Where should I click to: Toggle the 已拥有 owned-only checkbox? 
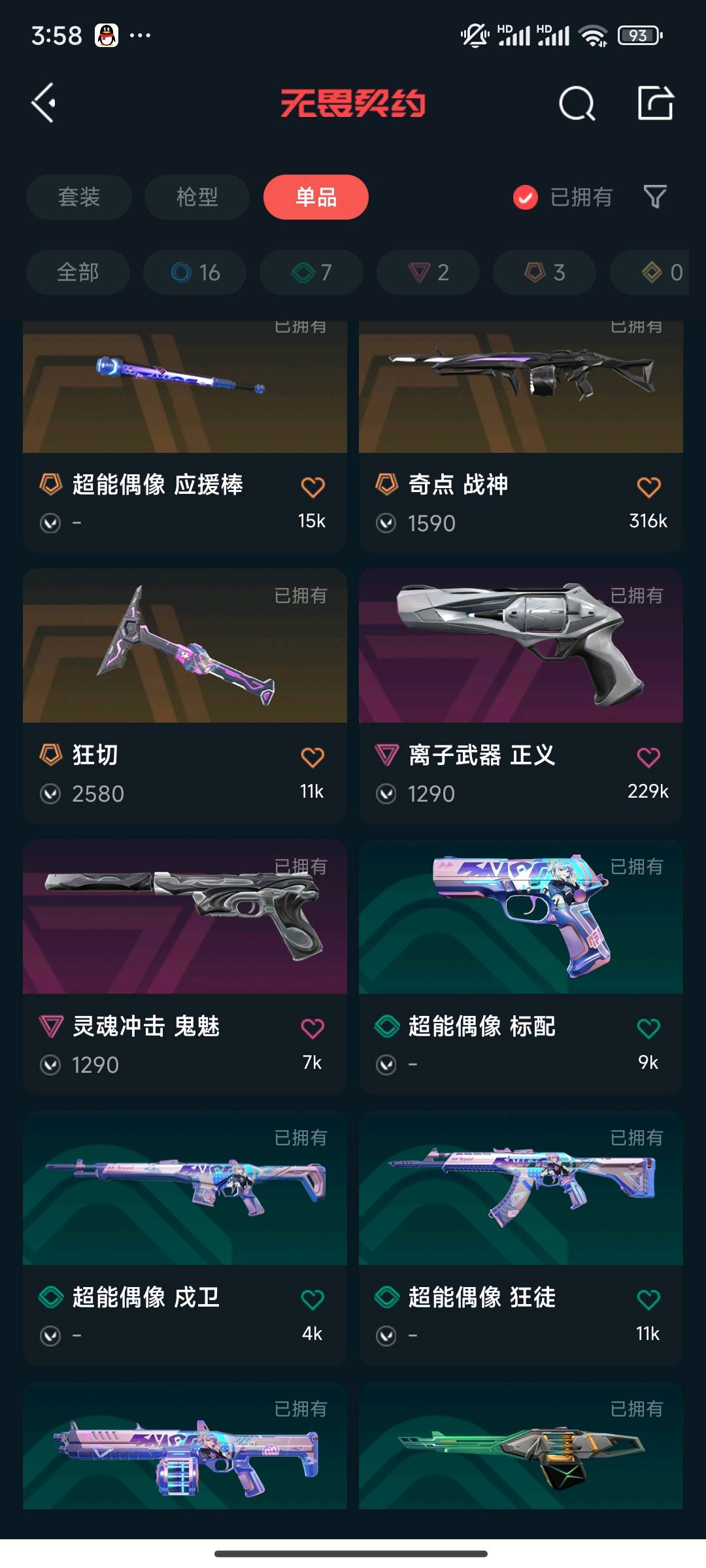[526, 197]
